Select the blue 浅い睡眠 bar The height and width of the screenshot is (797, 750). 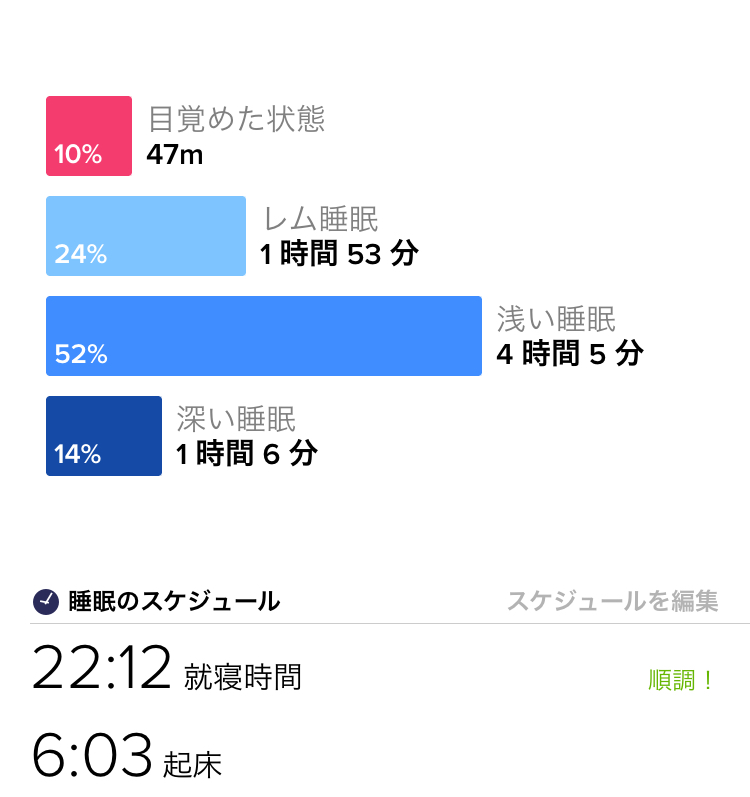(262, 335)
